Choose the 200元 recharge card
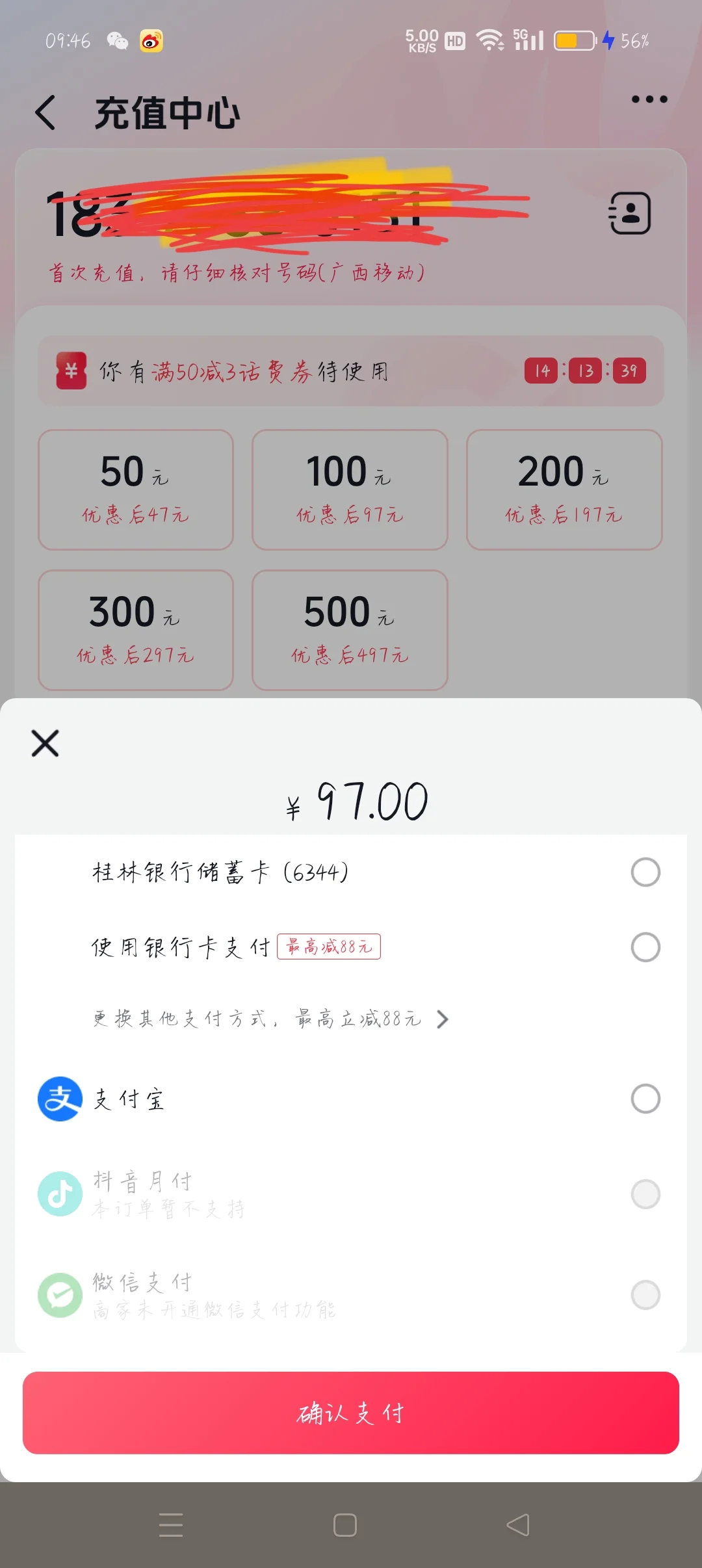702x1568 pixels. [x=564, y=490]
